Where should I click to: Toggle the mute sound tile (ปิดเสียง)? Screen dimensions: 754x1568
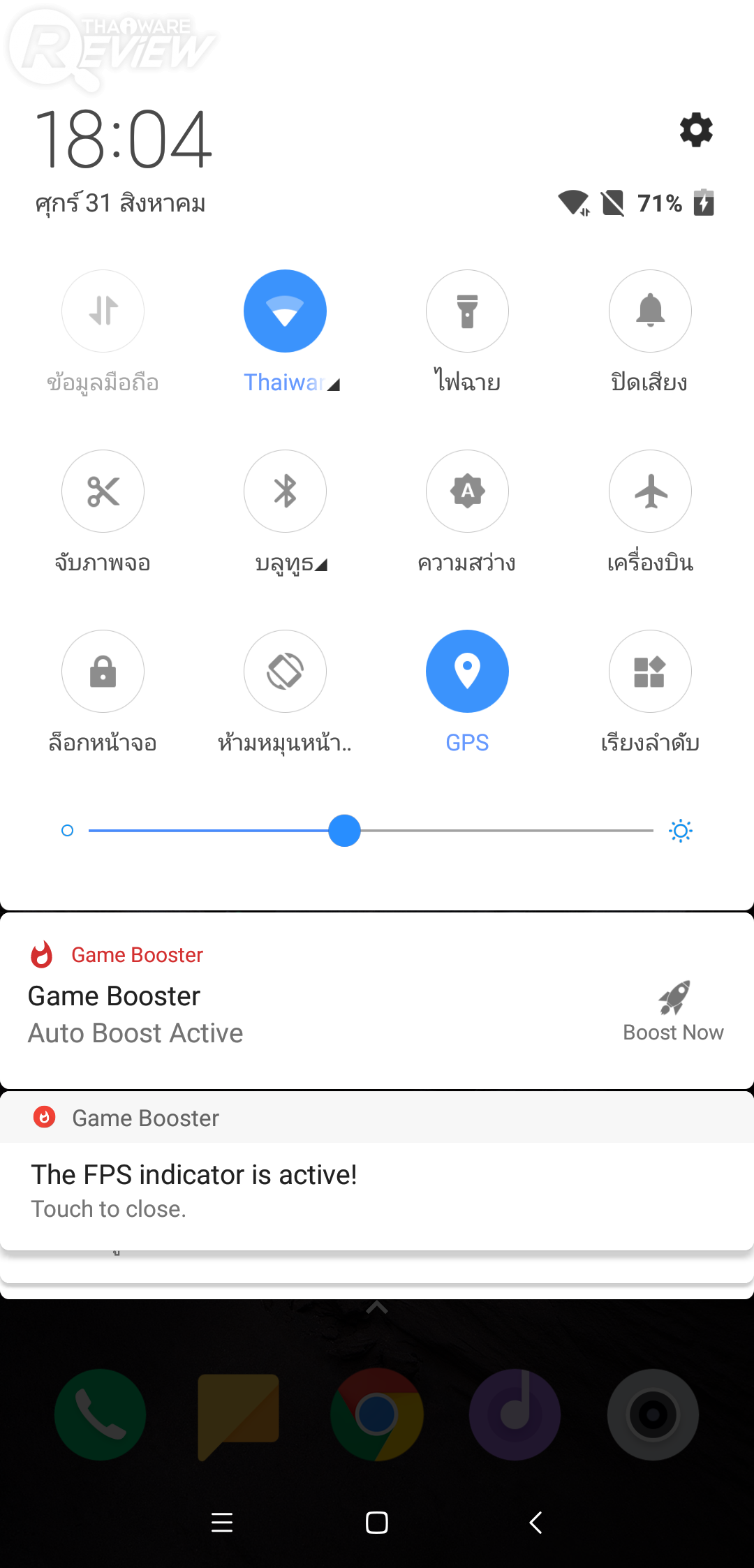pyautogui.click(x=650, y=311)
